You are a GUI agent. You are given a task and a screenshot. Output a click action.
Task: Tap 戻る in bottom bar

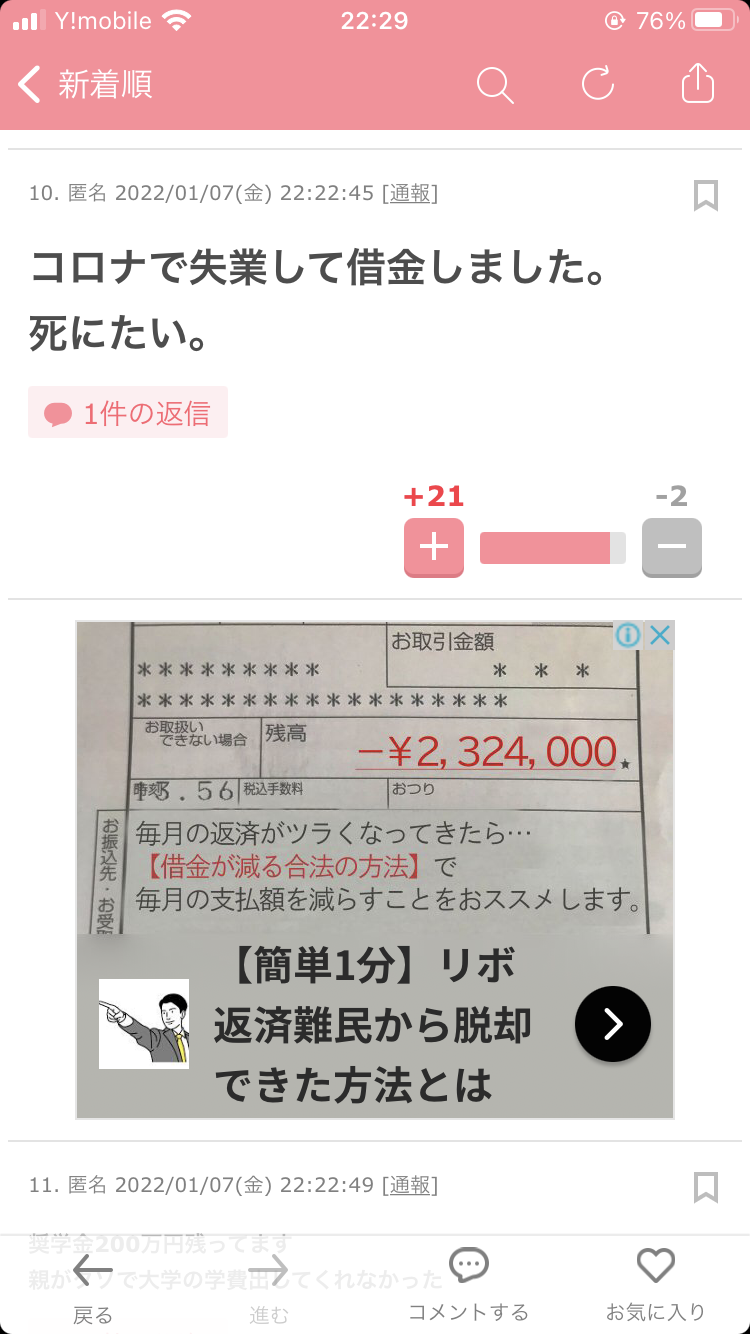(93, 1288)
